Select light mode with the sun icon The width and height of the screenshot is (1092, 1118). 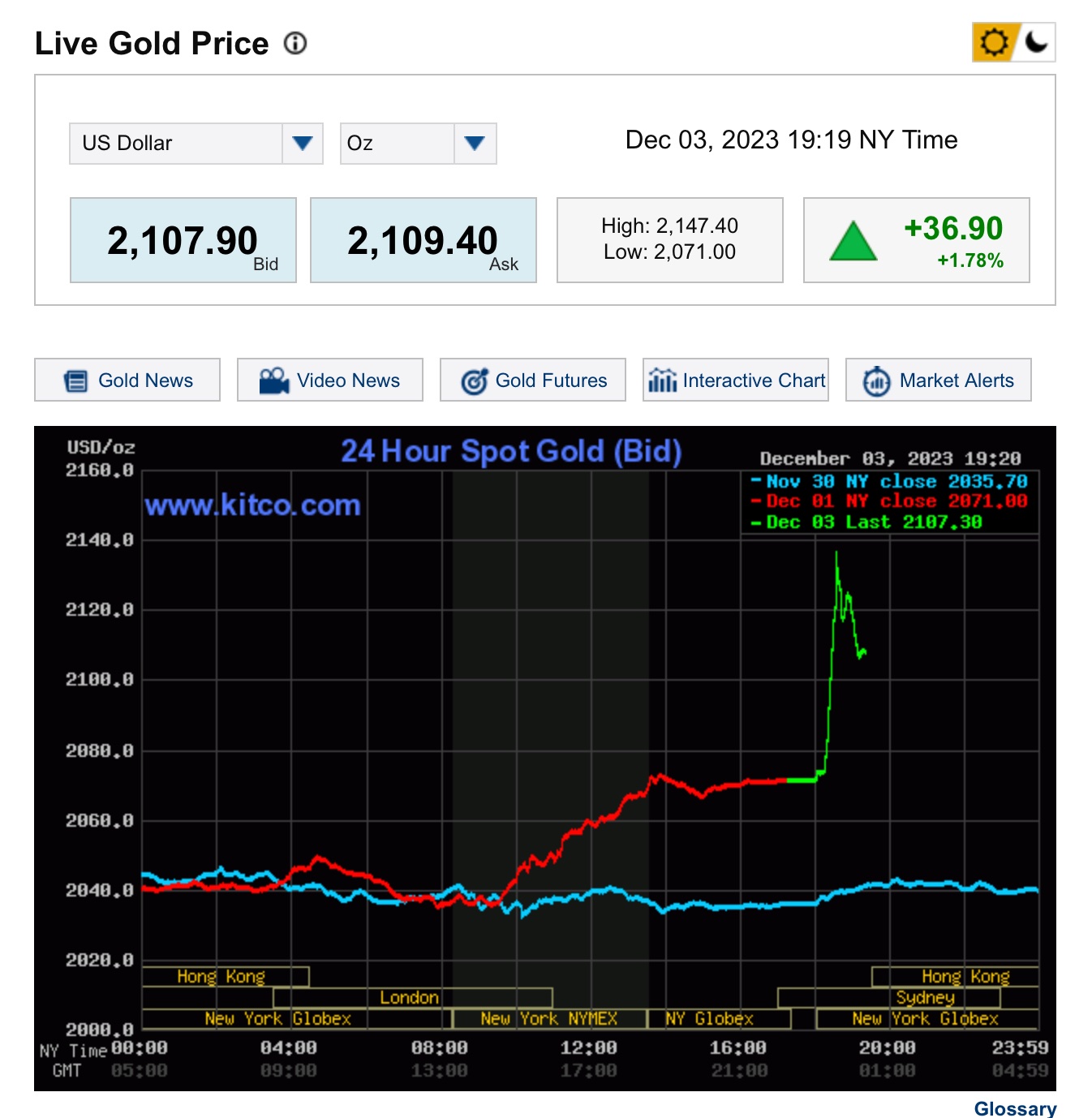994,42
